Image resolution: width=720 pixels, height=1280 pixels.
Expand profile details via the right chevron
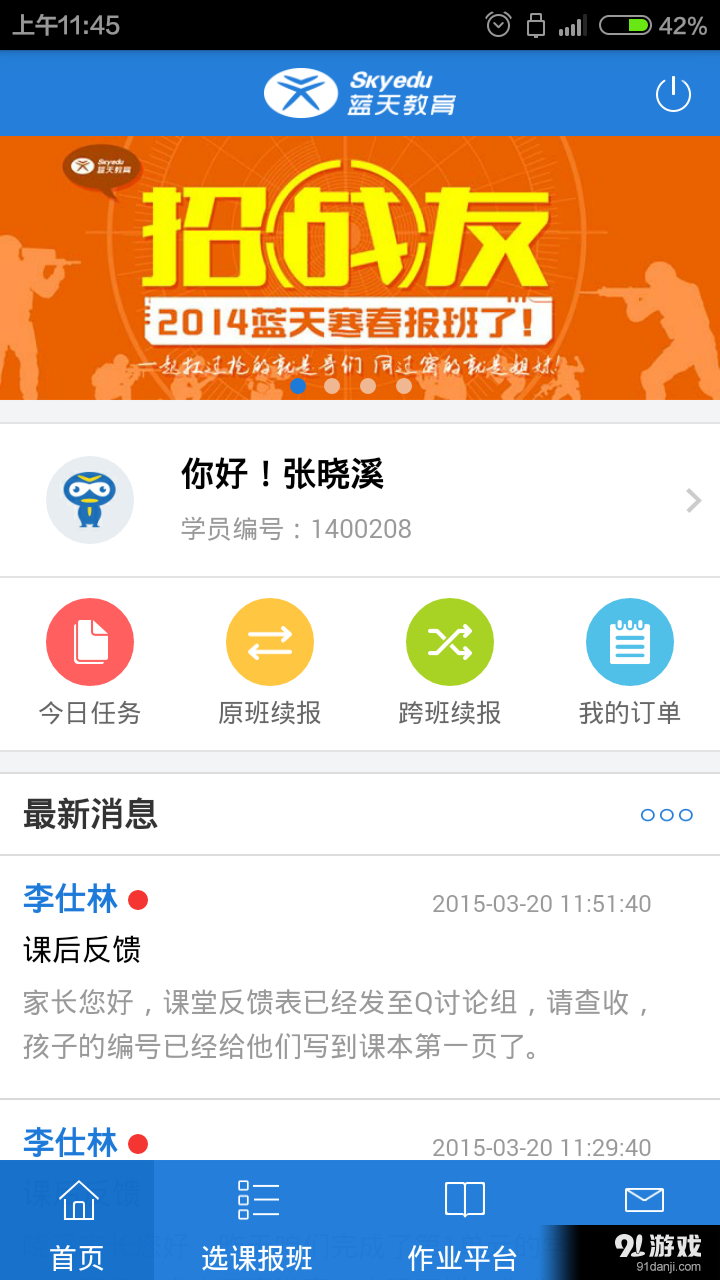click(x=691, y=500)
